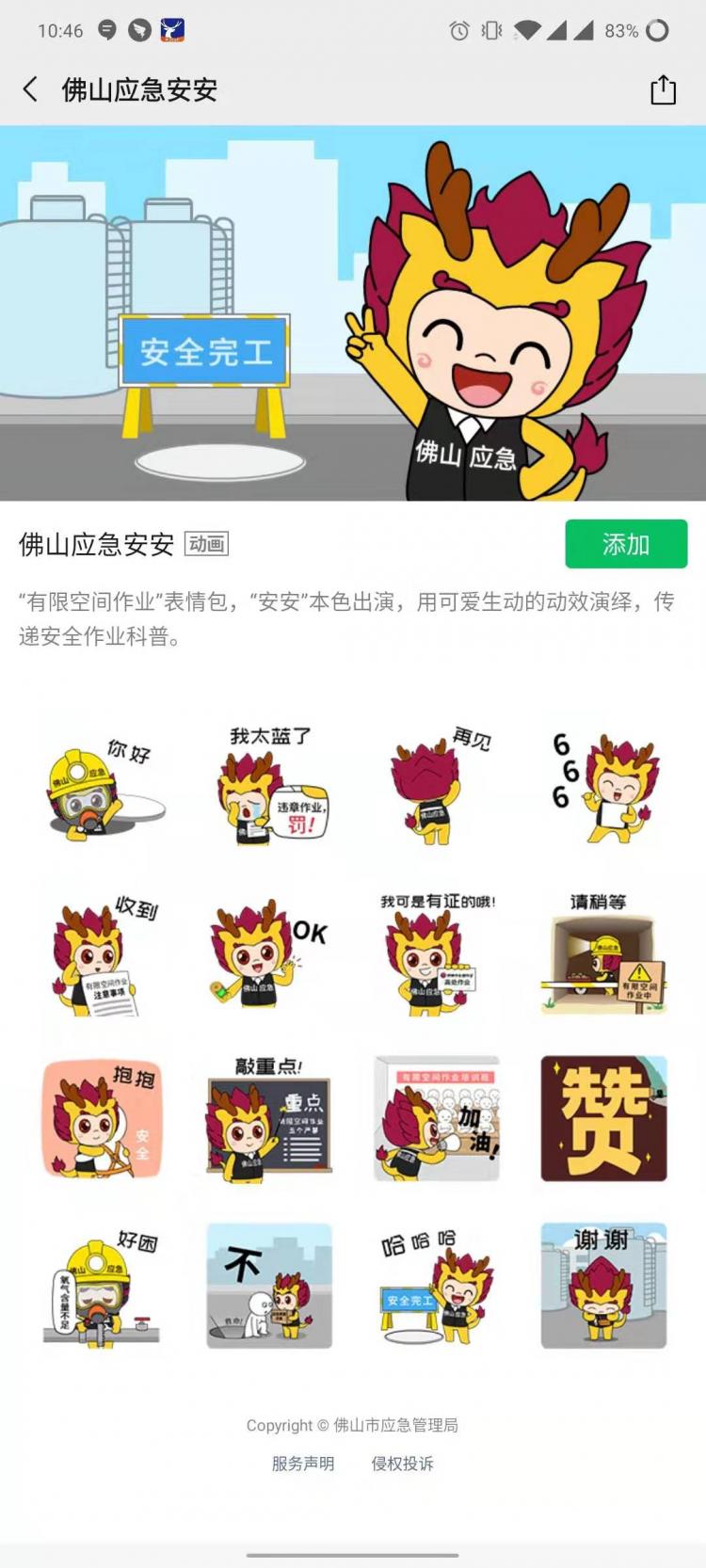
Task: Select the 谢谢 sticker
Action: point(603,1286)
